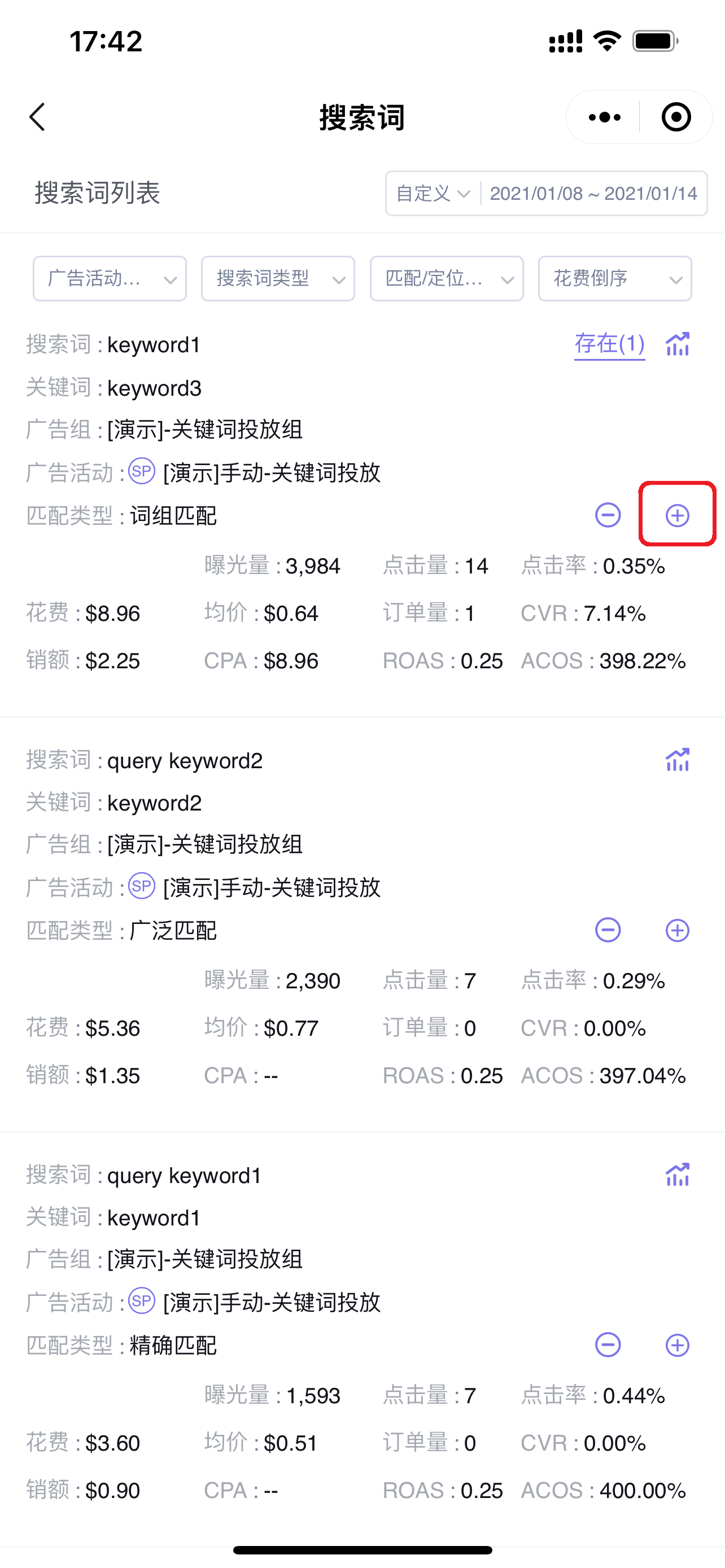Go back from the 搜索词 page
The width and height of the screenshot is (725, 1568).
38,117
